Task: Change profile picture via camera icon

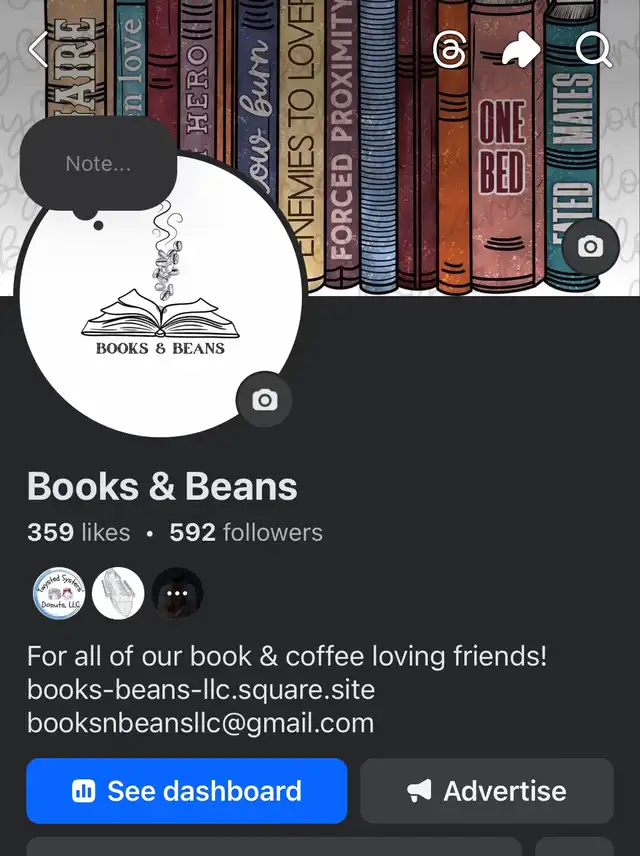Action: point(264,400)
